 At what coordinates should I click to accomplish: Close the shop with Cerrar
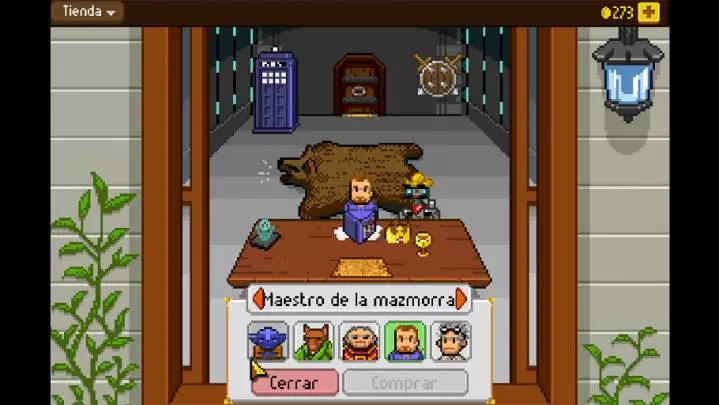click(x=294, y=382)
